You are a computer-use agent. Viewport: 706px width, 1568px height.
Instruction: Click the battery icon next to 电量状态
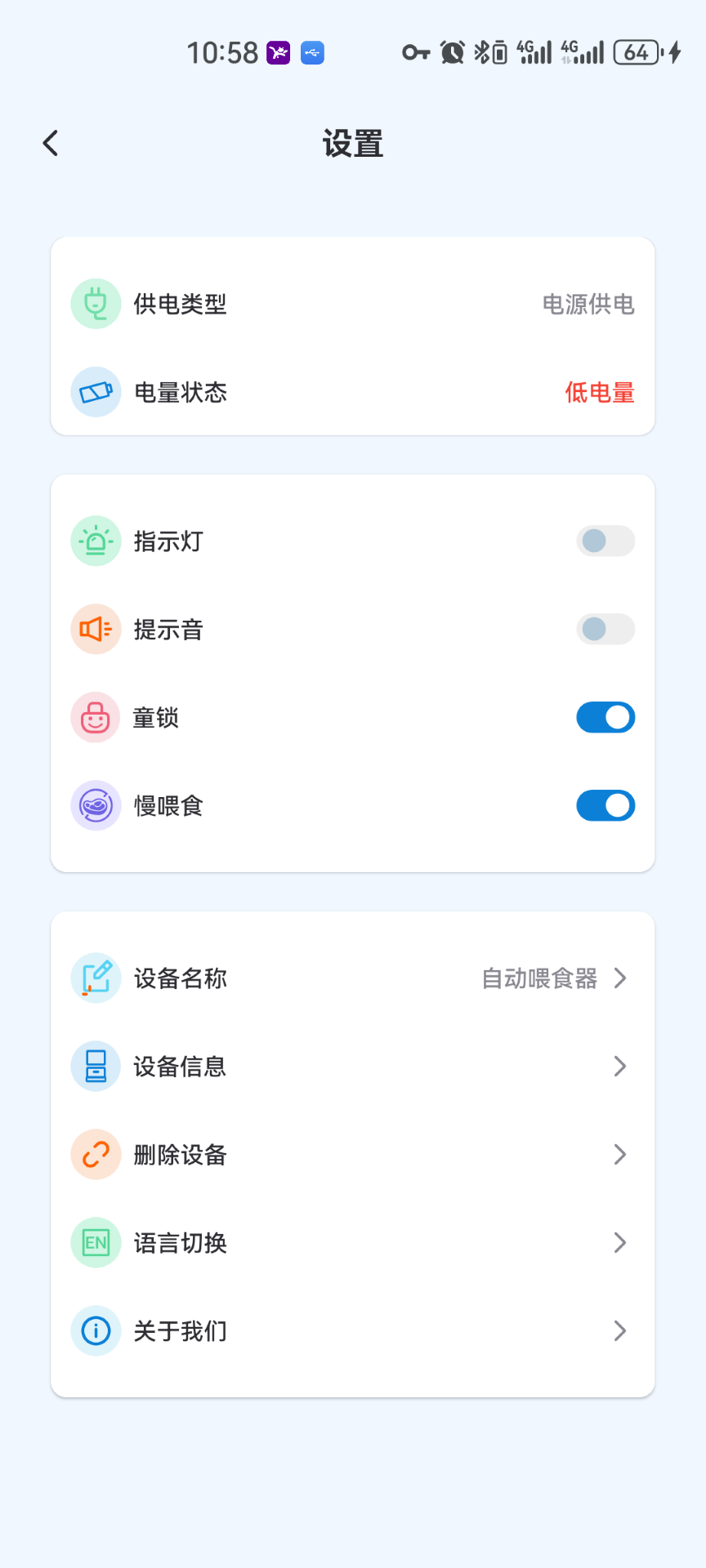pos(96,392)
